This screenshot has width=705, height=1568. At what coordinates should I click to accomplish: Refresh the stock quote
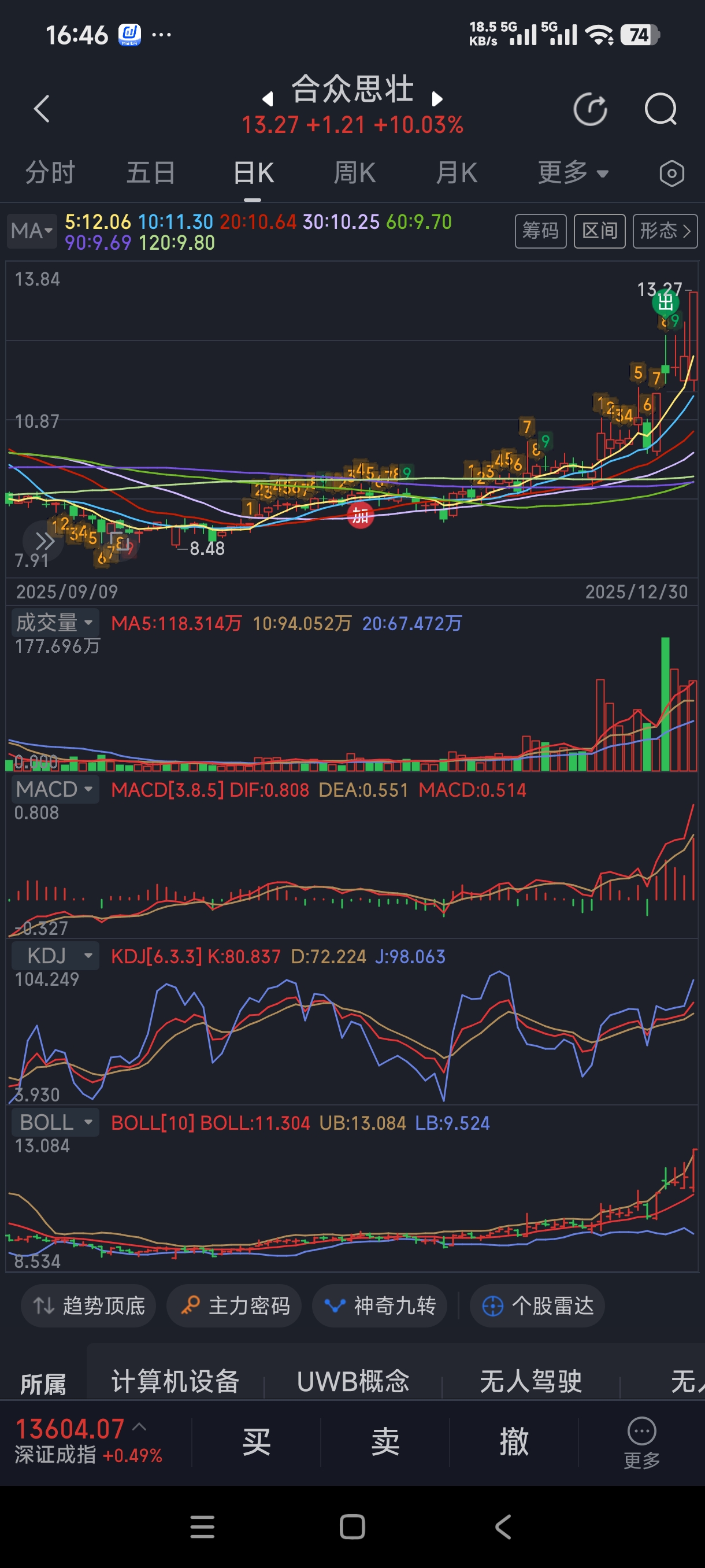[590, 110]
